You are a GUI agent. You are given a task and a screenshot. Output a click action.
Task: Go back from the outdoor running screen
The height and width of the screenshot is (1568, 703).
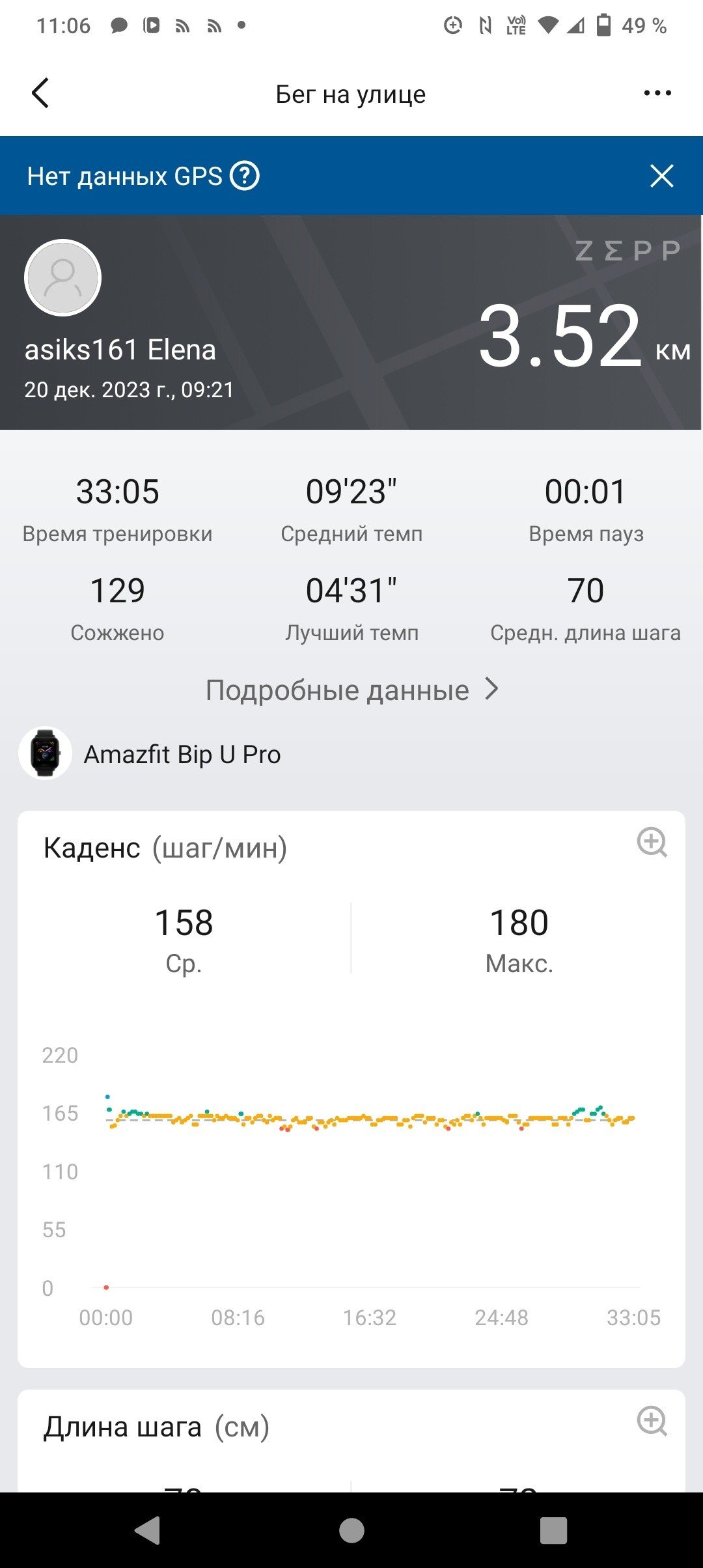(40, 93)
